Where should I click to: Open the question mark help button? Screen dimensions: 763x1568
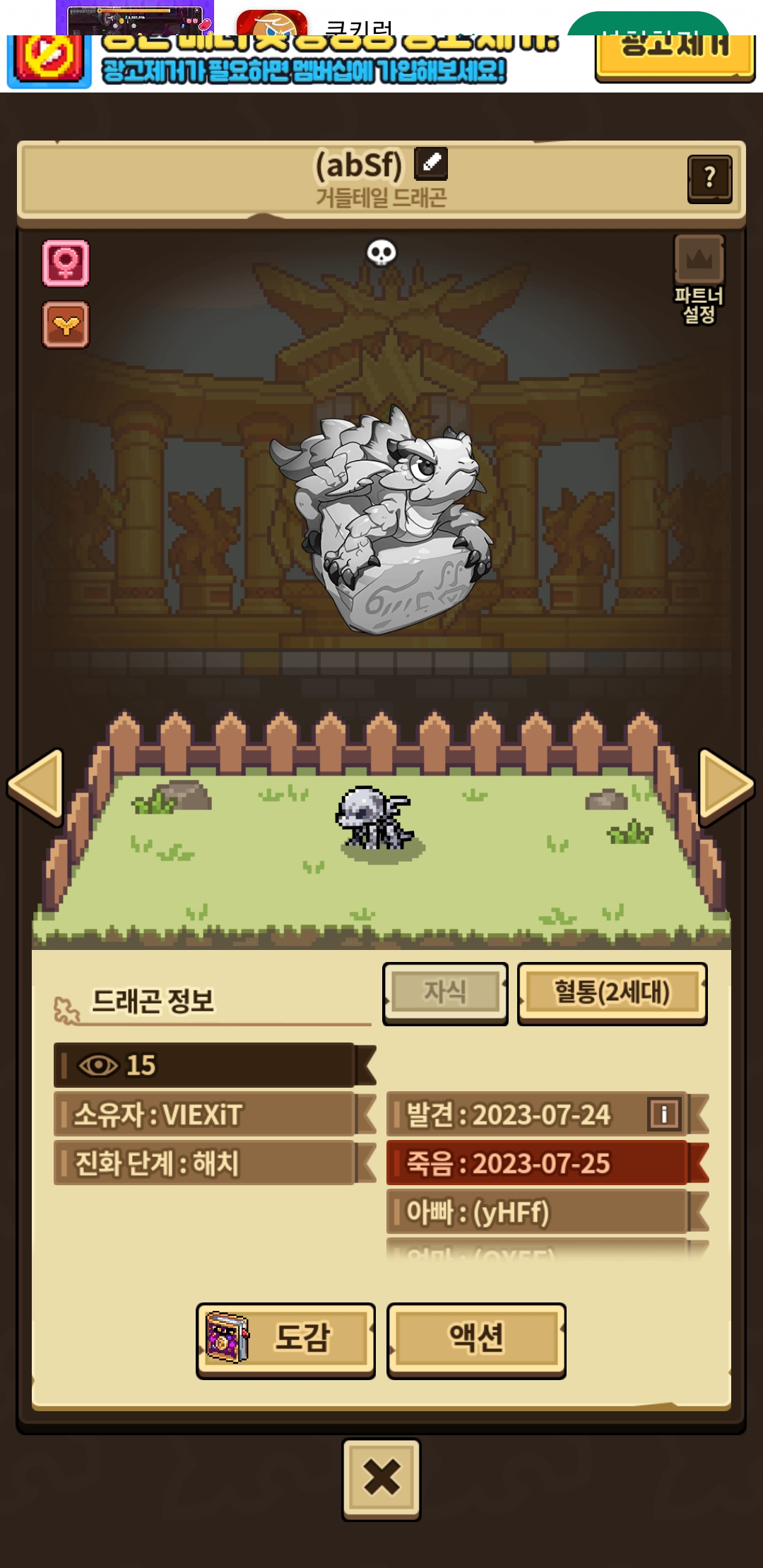[709, 178]
